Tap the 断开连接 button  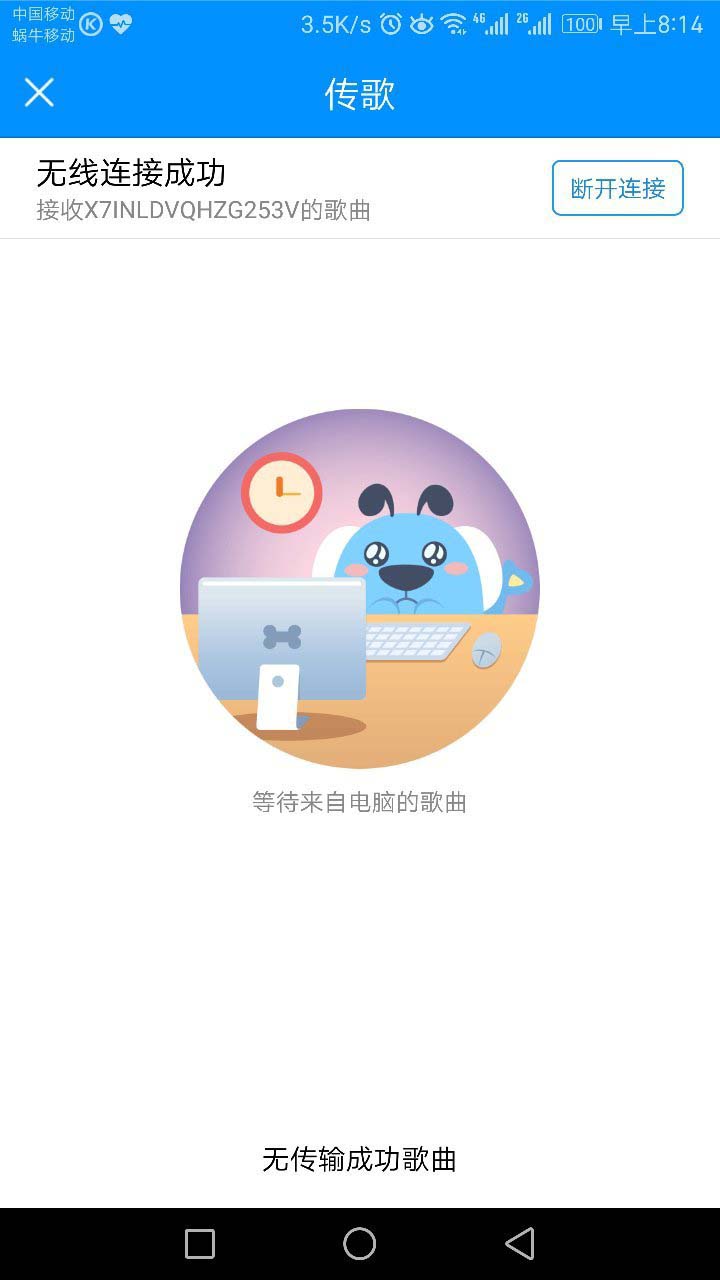(617, 188)
